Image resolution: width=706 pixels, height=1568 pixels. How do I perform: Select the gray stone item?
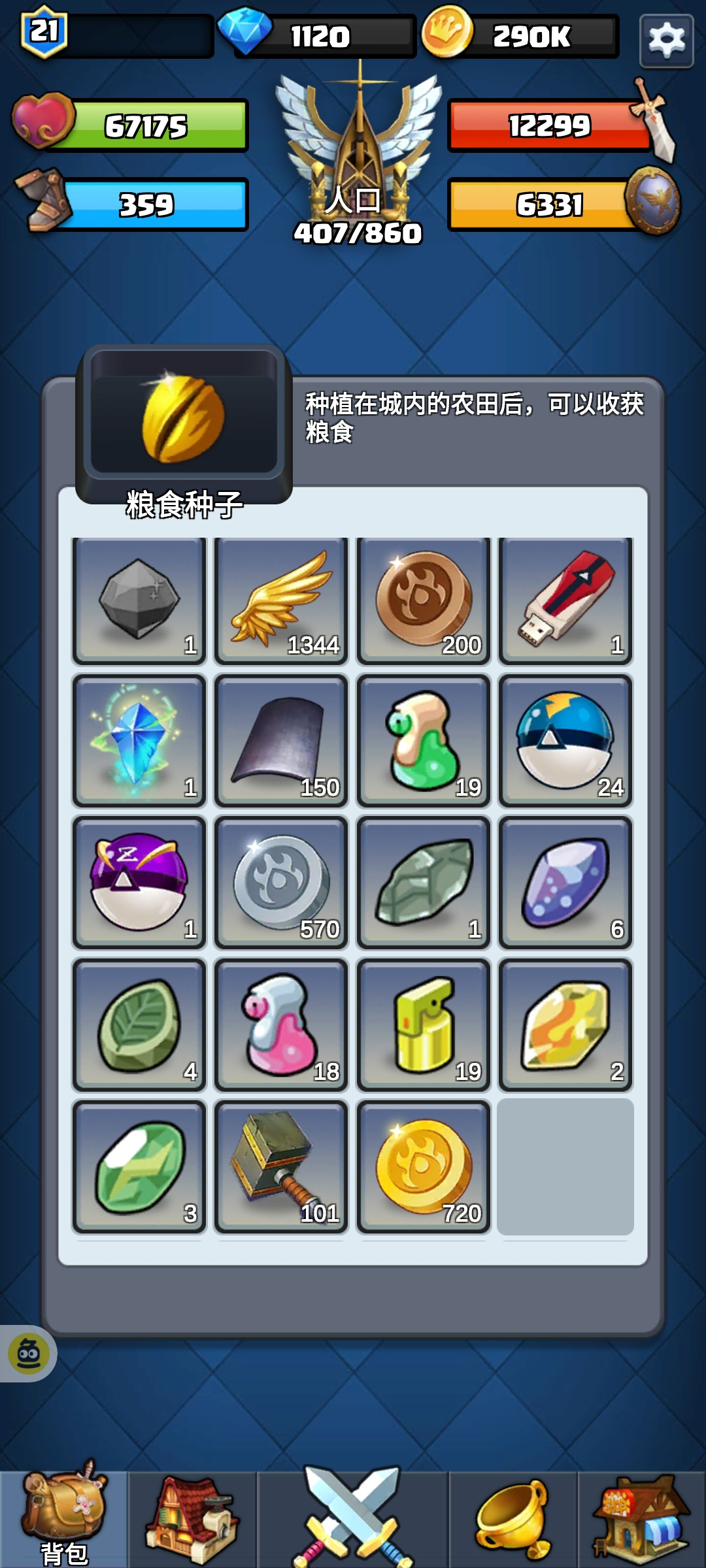(139, 600)
